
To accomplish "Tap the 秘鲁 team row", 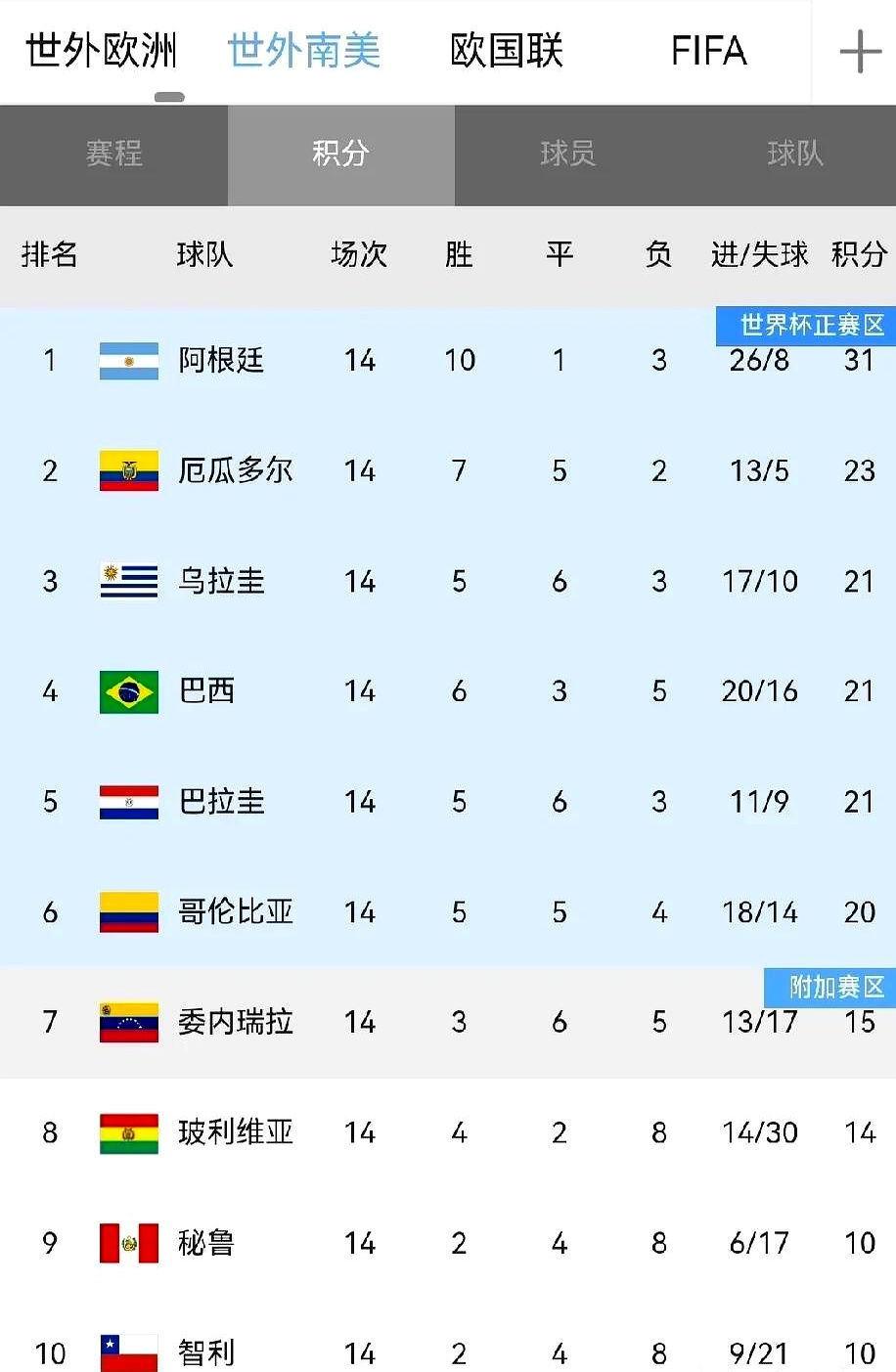I will (207, 1243).
